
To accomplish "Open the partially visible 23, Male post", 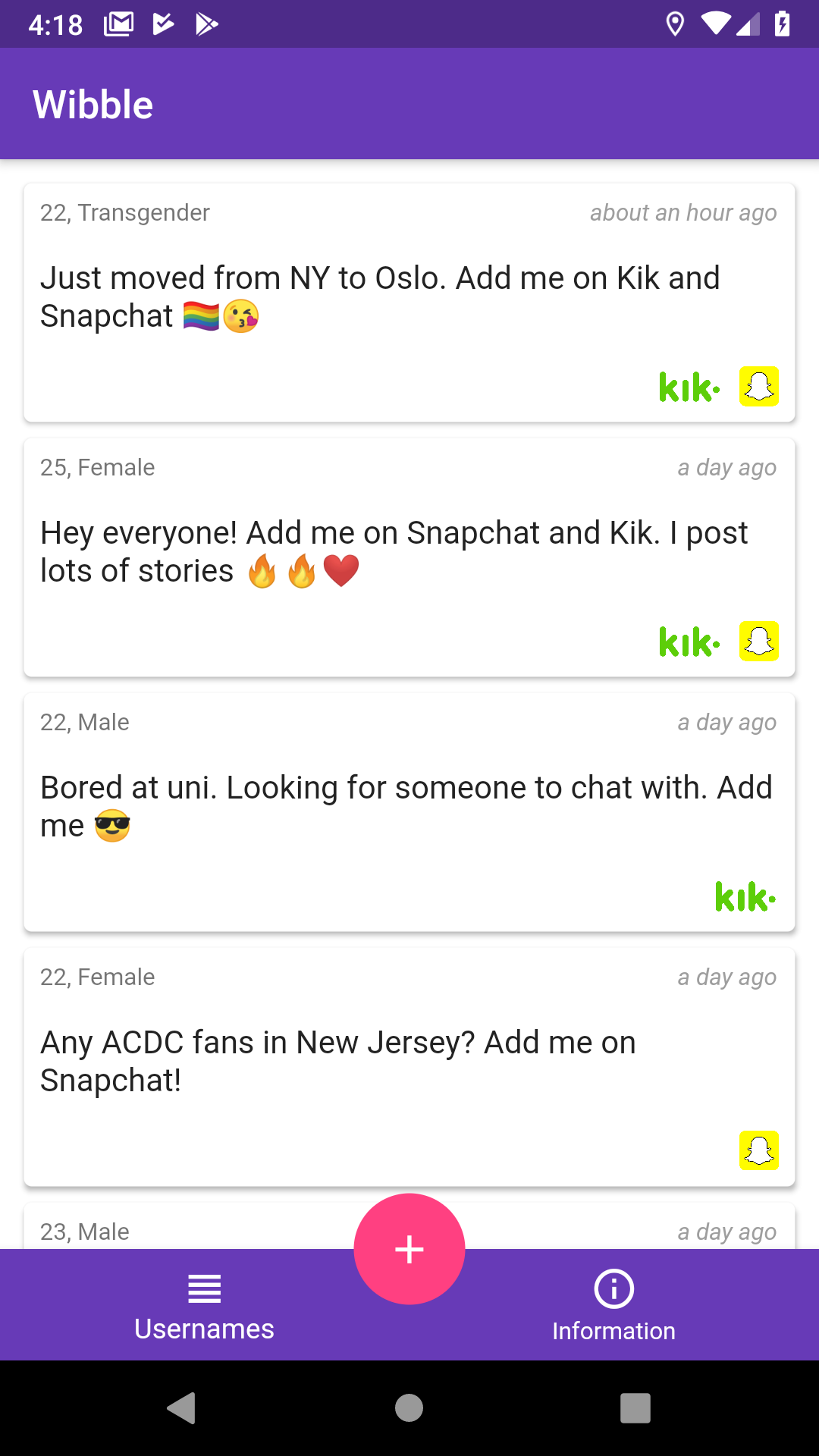I will pos(190,1227).
